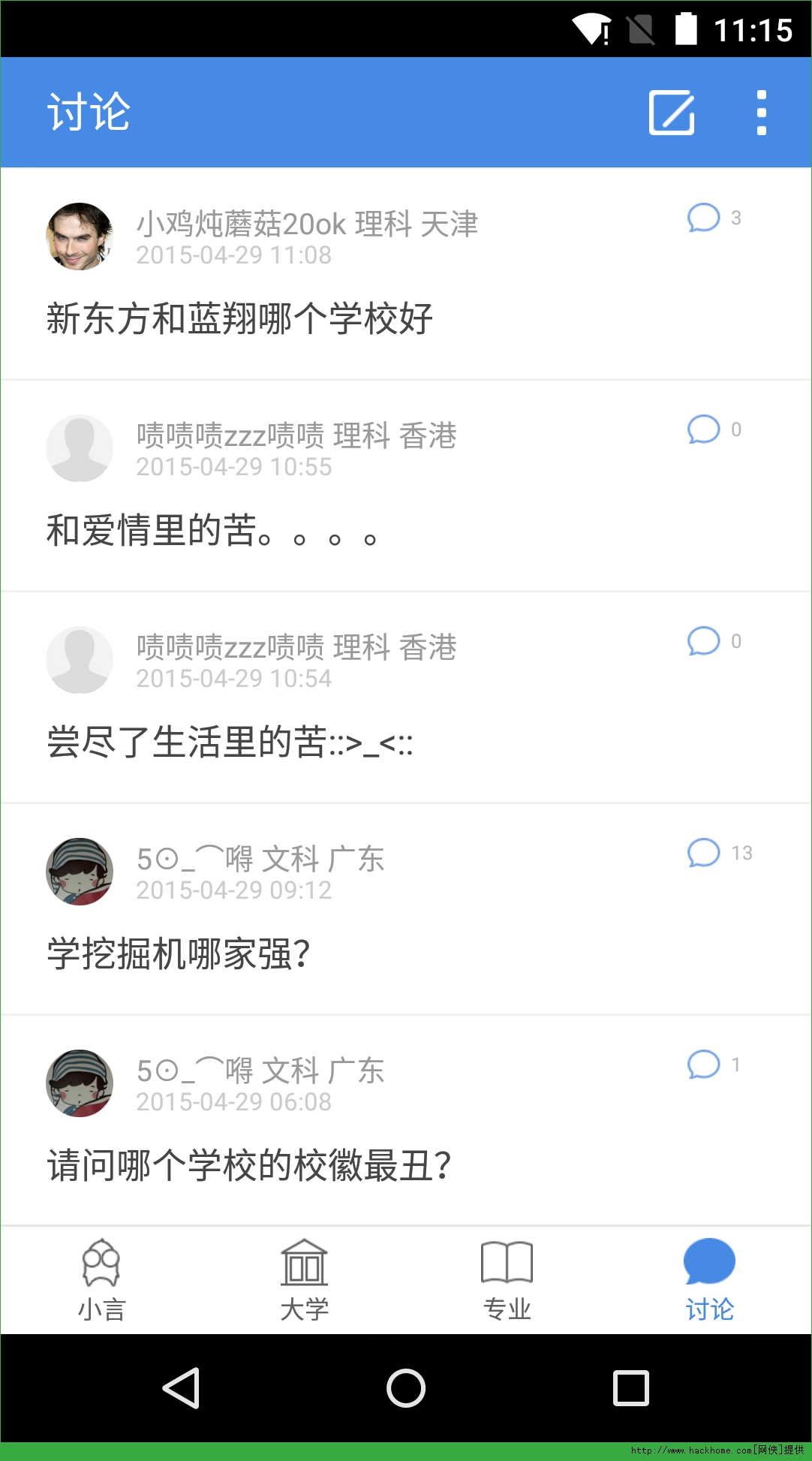
Task: Open the post 和爱情里的苦
Action: click(x=212, y=531)
